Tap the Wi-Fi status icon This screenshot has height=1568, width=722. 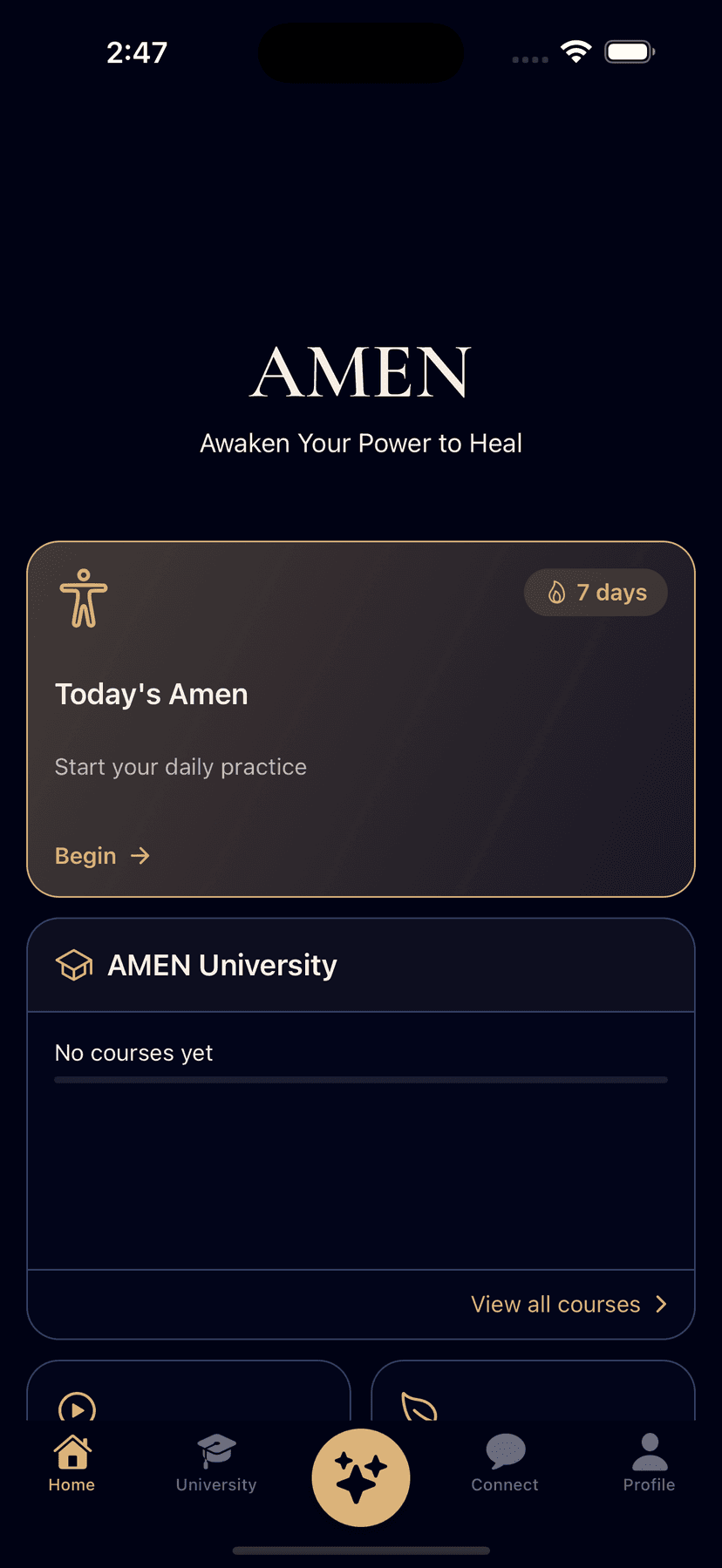(x=575, y=51)
